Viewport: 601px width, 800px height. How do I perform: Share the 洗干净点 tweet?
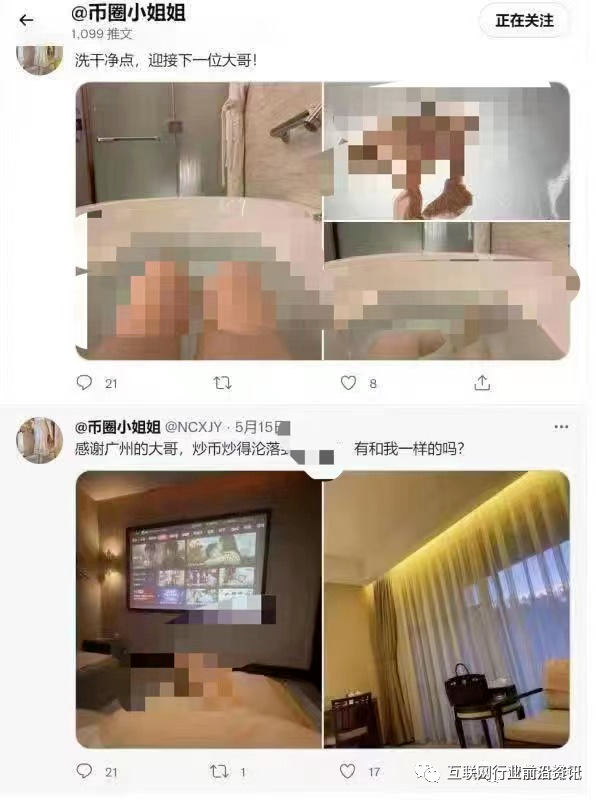pos(482,383)
